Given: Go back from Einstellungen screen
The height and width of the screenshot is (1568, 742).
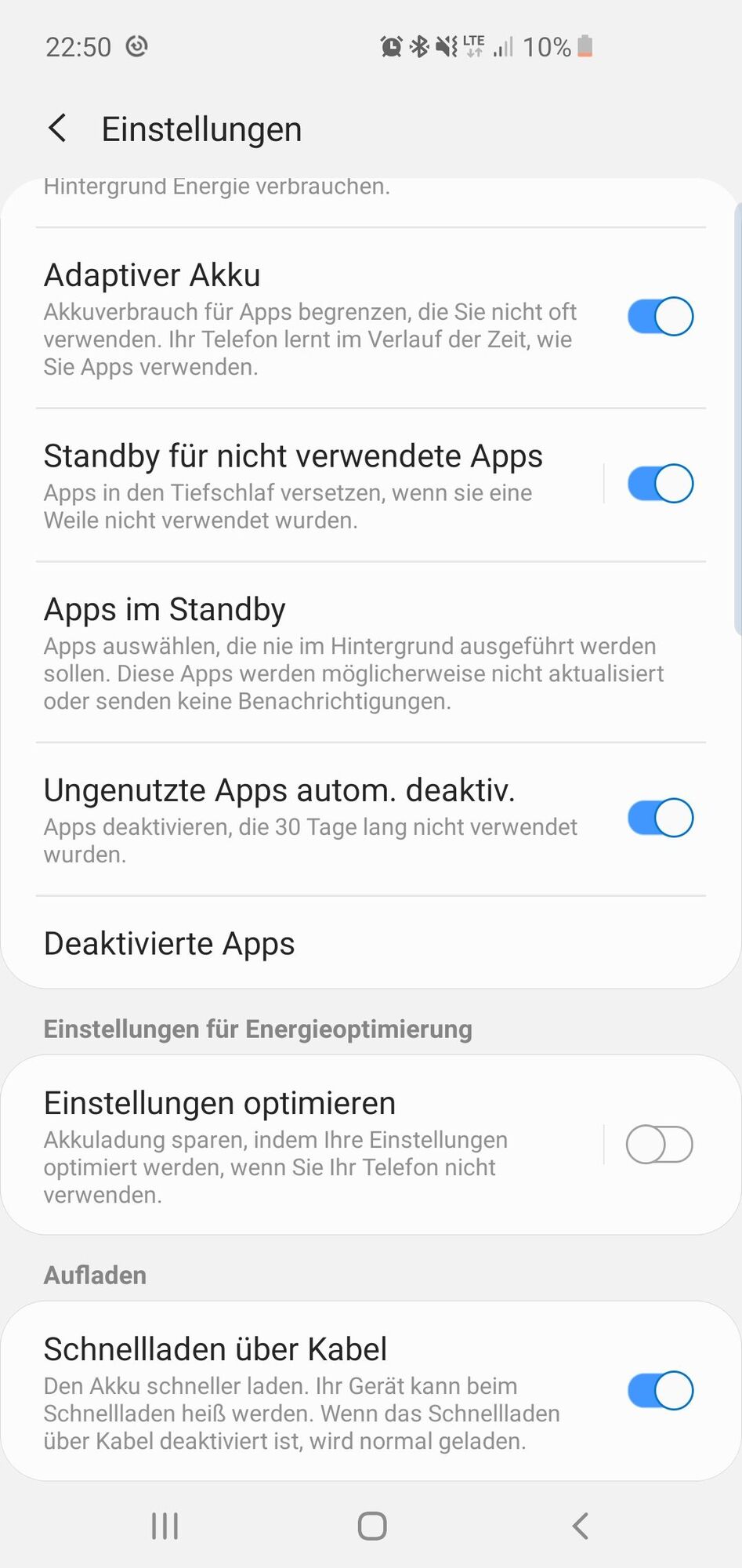Looking at the screenshot, I should coord(58,129).
